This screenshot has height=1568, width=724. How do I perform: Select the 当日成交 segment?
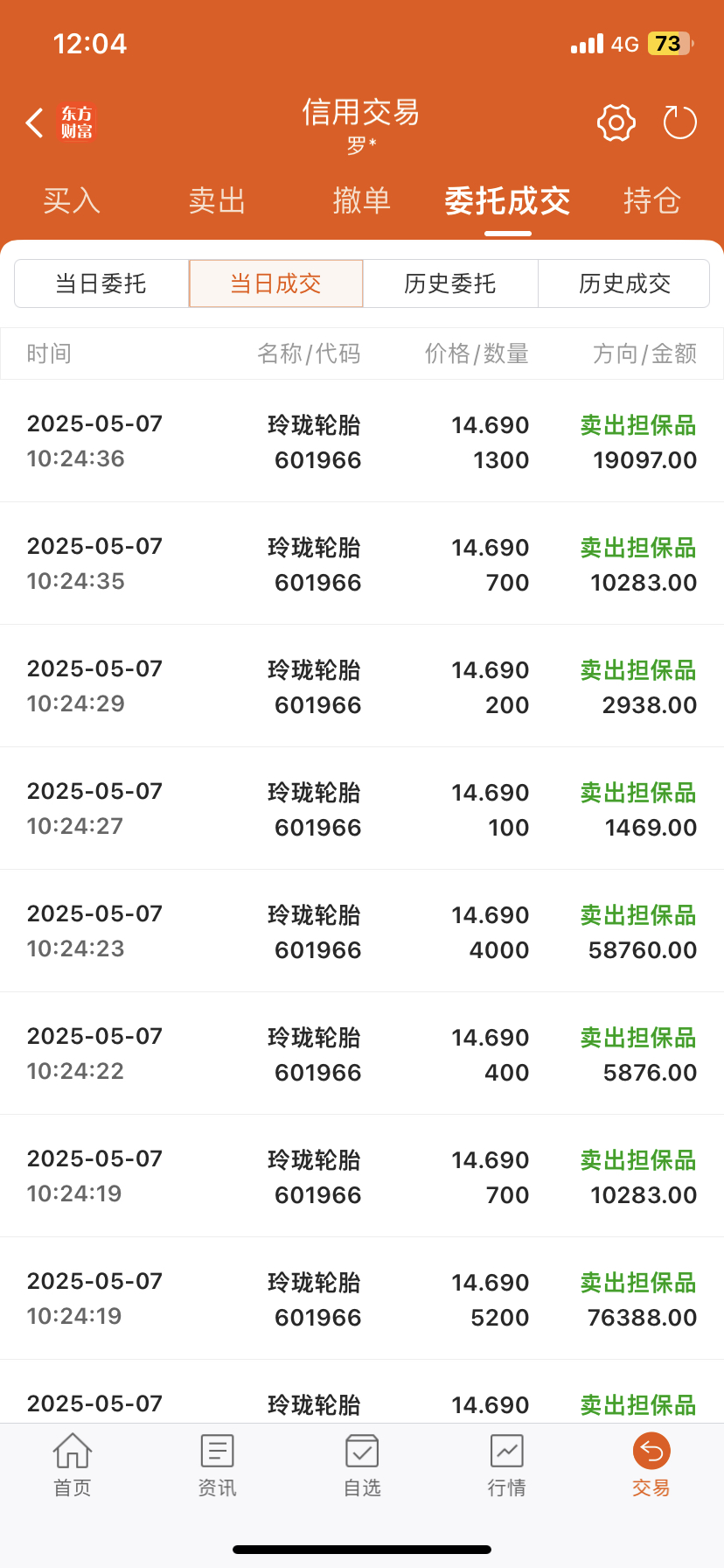tap(276, 283)
